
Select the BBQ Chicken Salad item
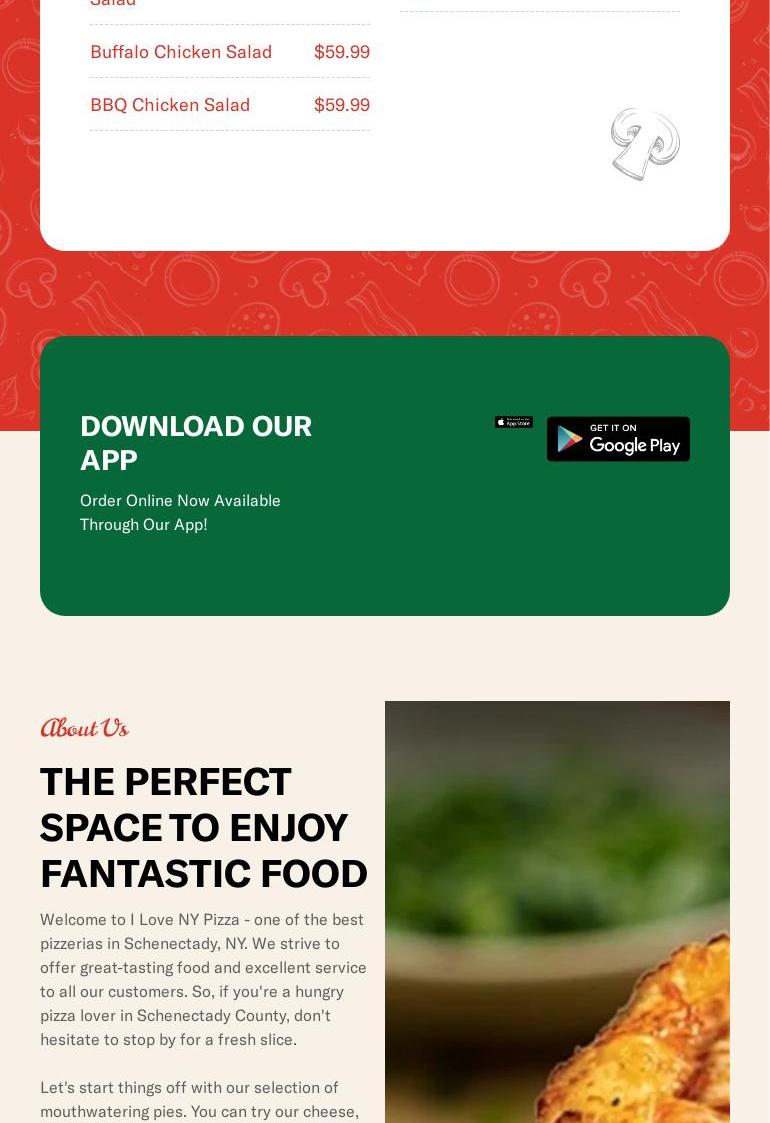170,105
